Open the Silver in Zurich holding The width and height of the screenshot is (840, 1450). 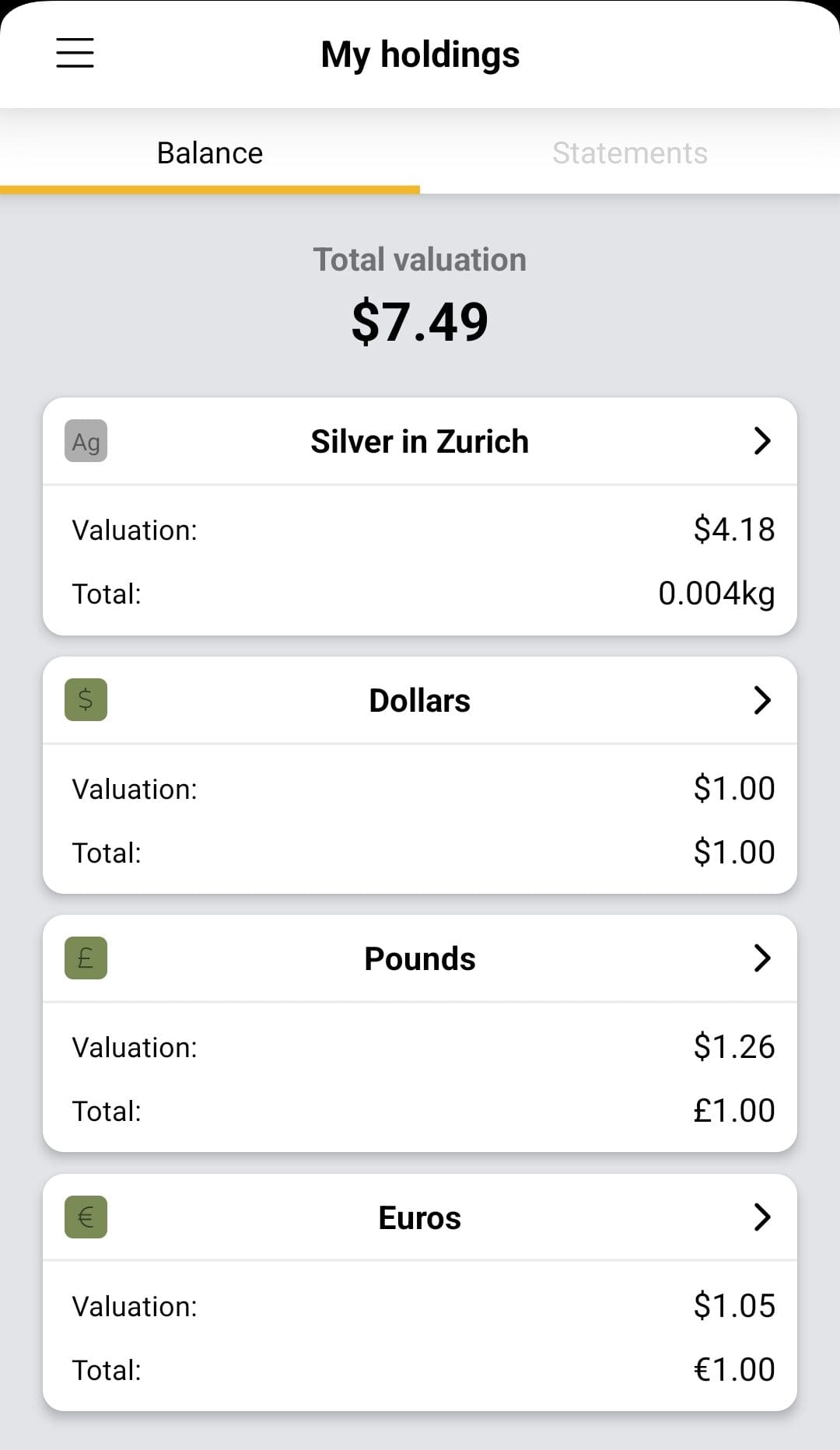pos(420,440)
